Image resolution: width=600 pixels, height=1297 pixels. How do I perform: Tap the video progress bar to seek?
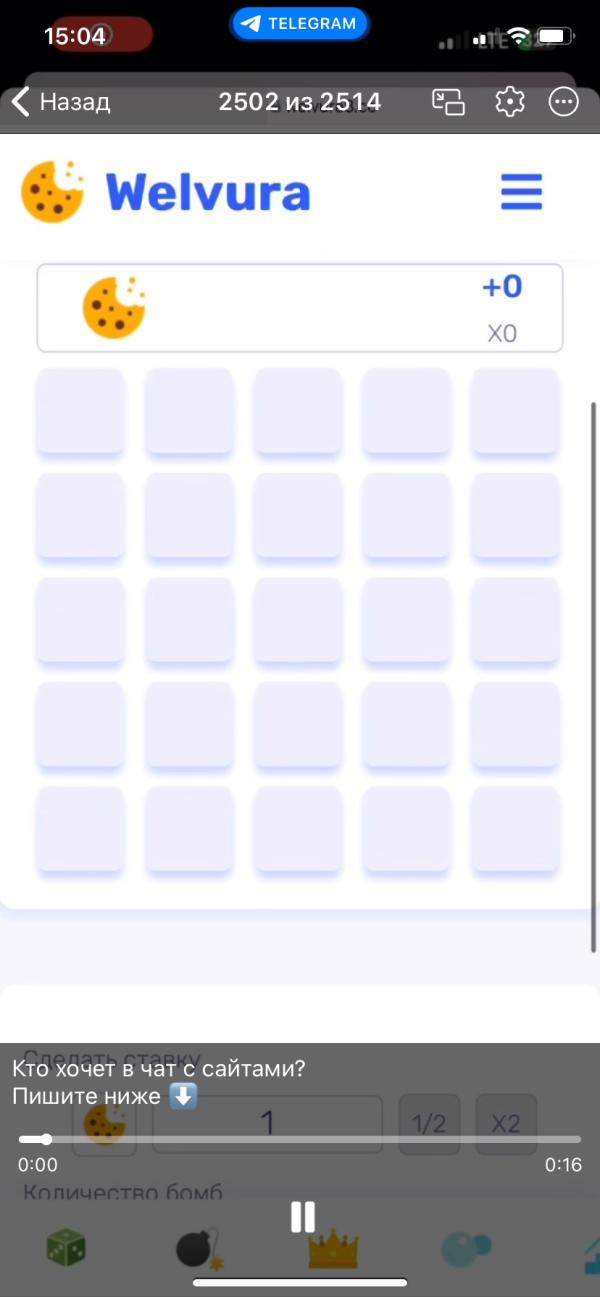coord(300,1139)
